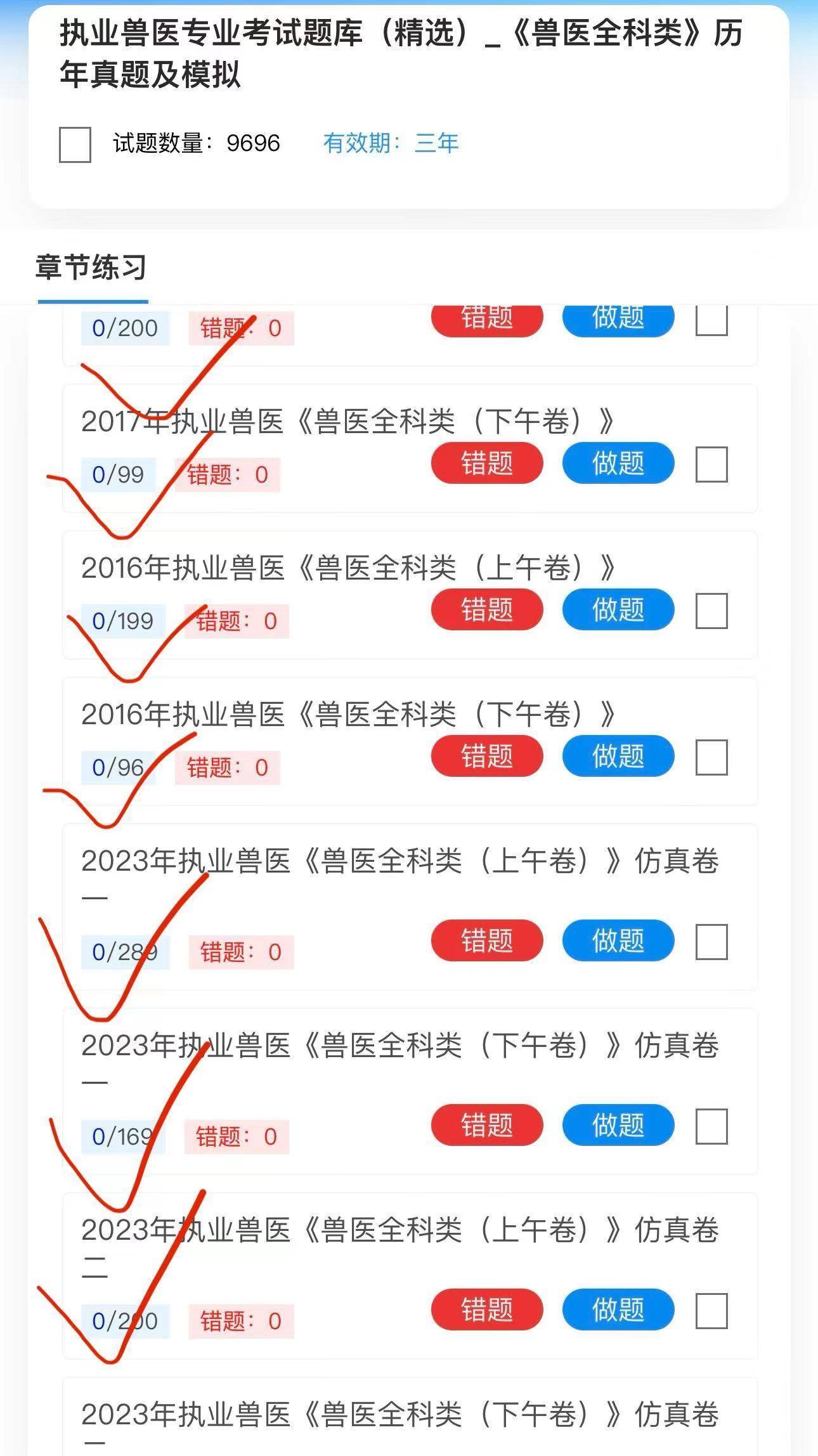Click 错题 for 2017年兽医全科类下午卷
The width and height of the screenshot is (818, 1456).
(x=486, y=464)
